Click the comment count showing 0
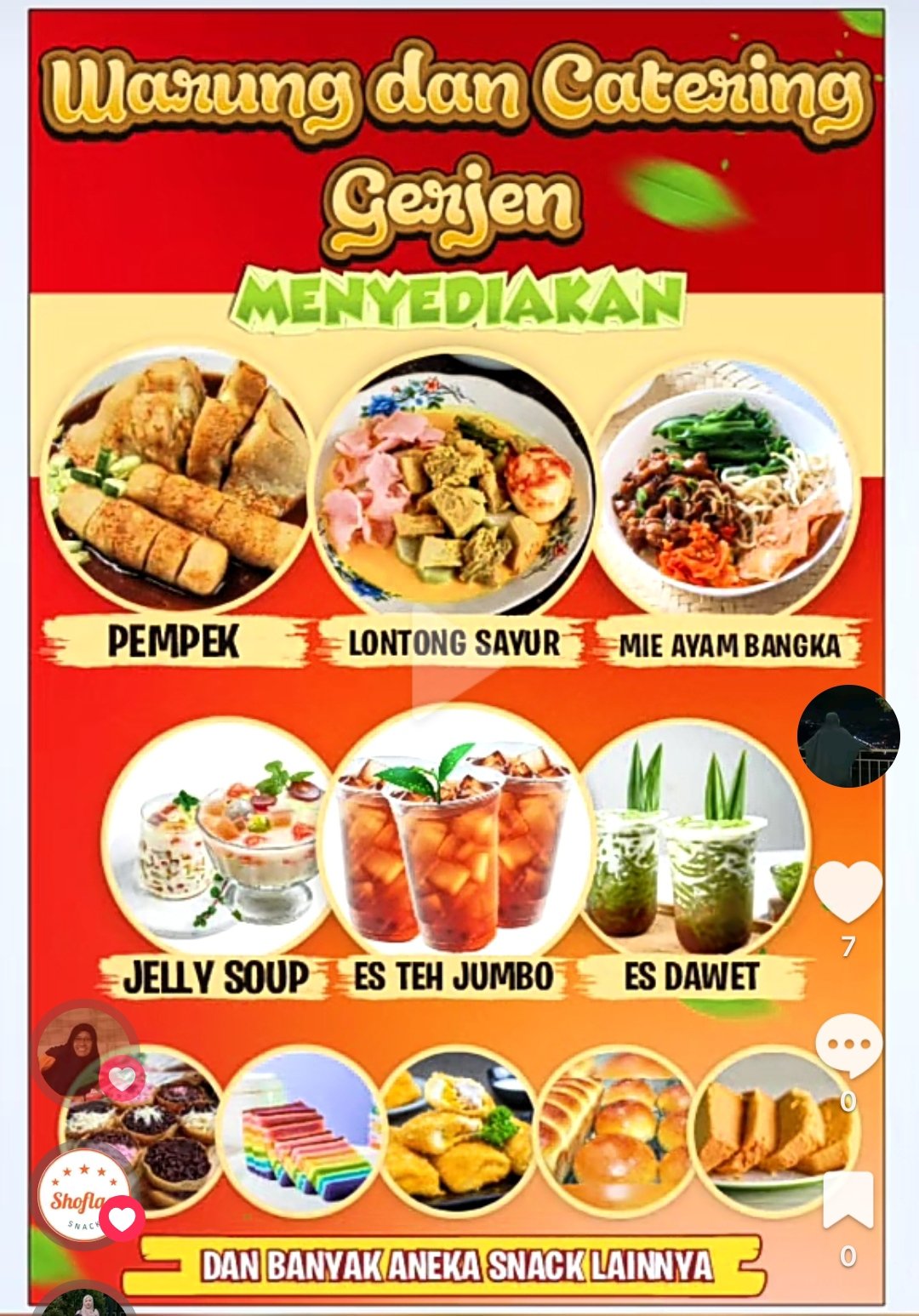The height and width of the screenshot is (1316, 919). tap(848, 1100)
